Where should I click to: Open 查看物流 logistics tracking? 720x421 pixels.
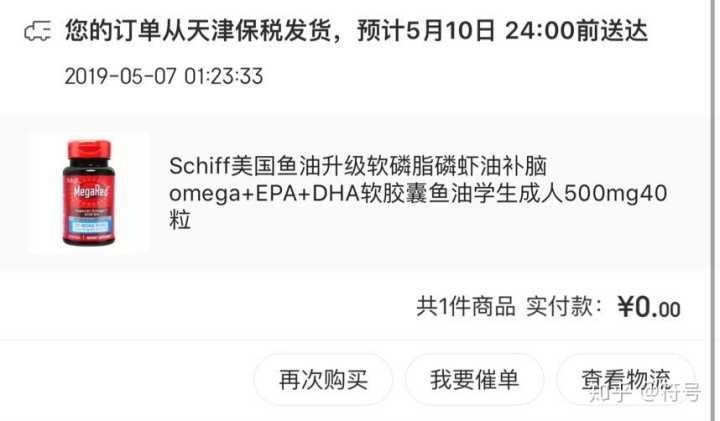[x=626, y=380]
